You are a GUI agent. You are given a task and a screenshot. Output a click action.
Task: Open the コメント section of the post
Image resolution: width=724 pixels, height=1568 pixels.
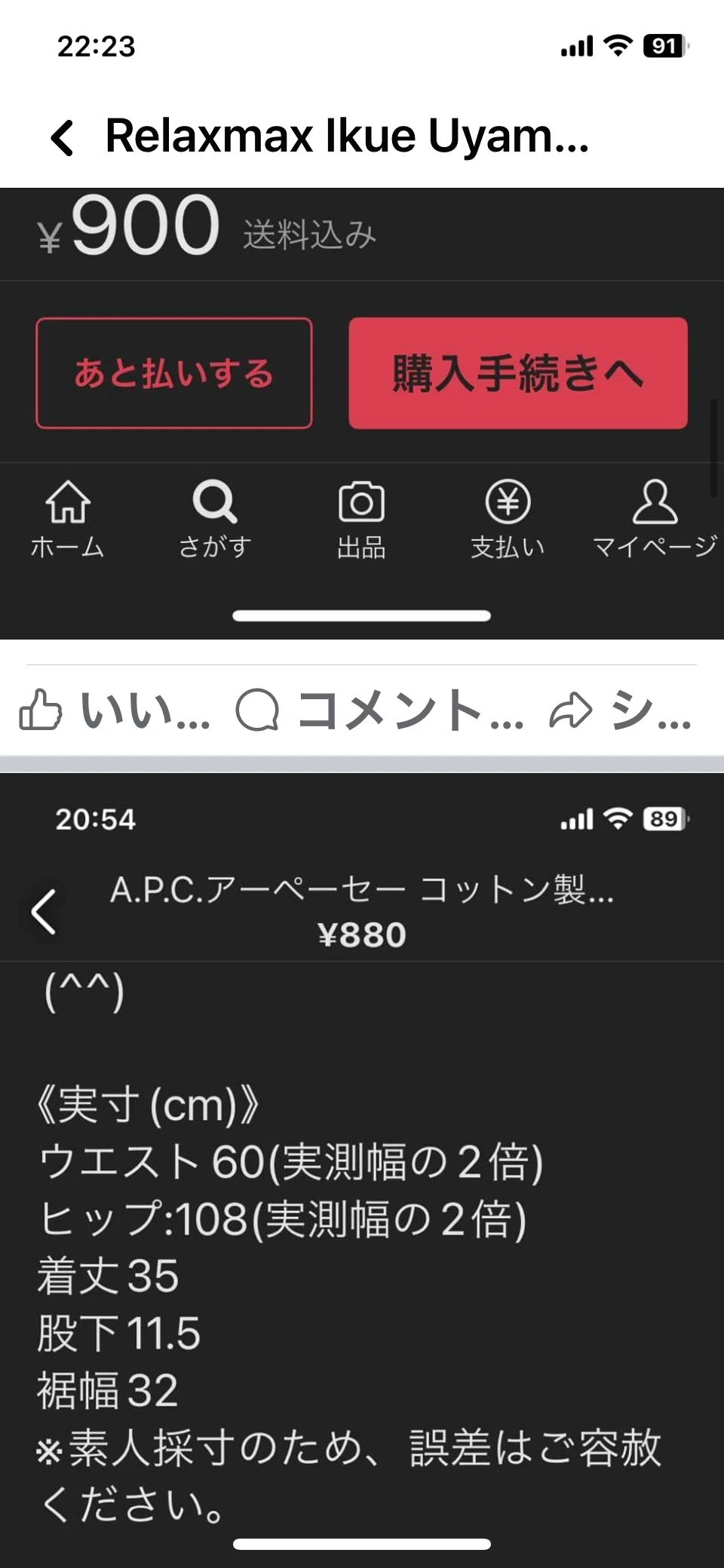coord(379,710)
